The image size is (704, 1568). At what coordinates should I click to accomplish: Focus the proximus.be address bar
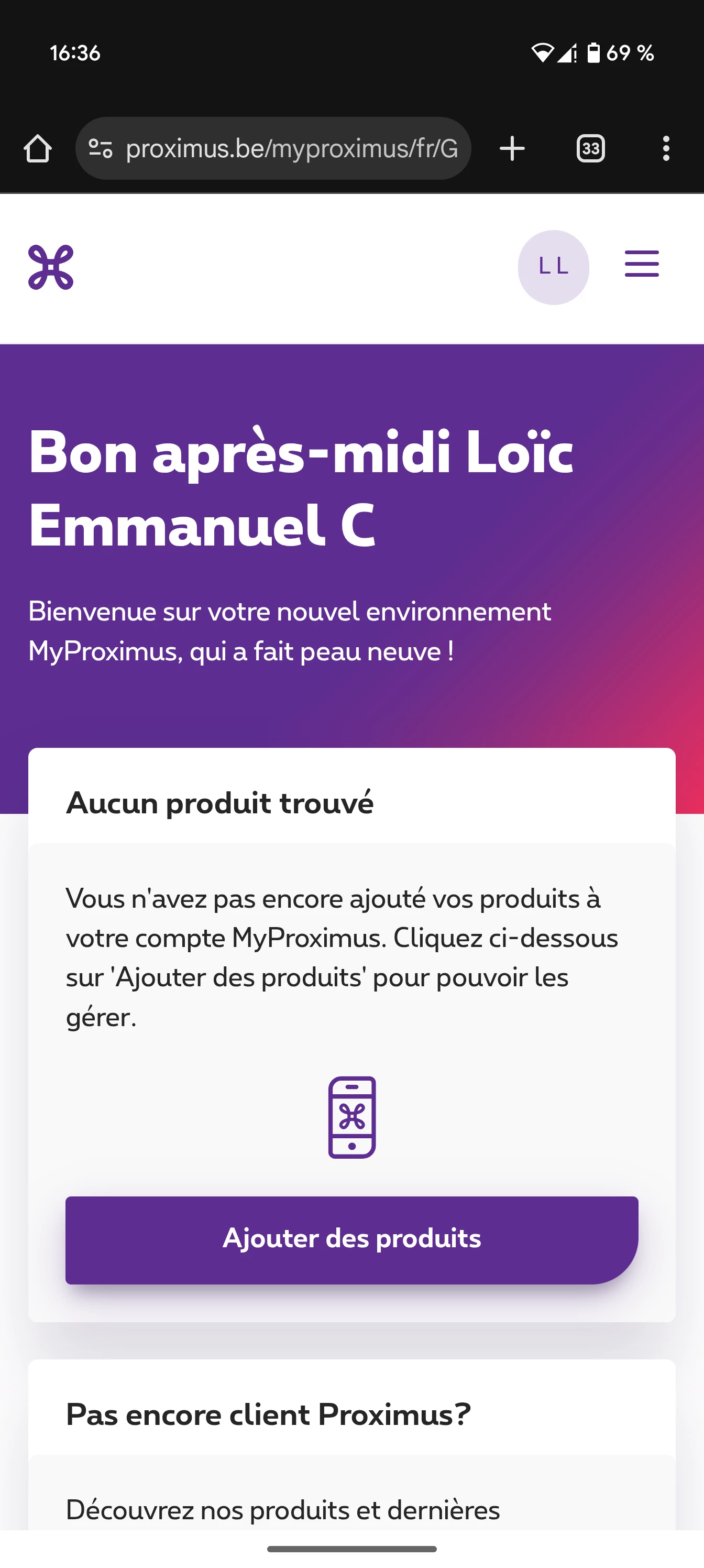(x=291, y=148)
